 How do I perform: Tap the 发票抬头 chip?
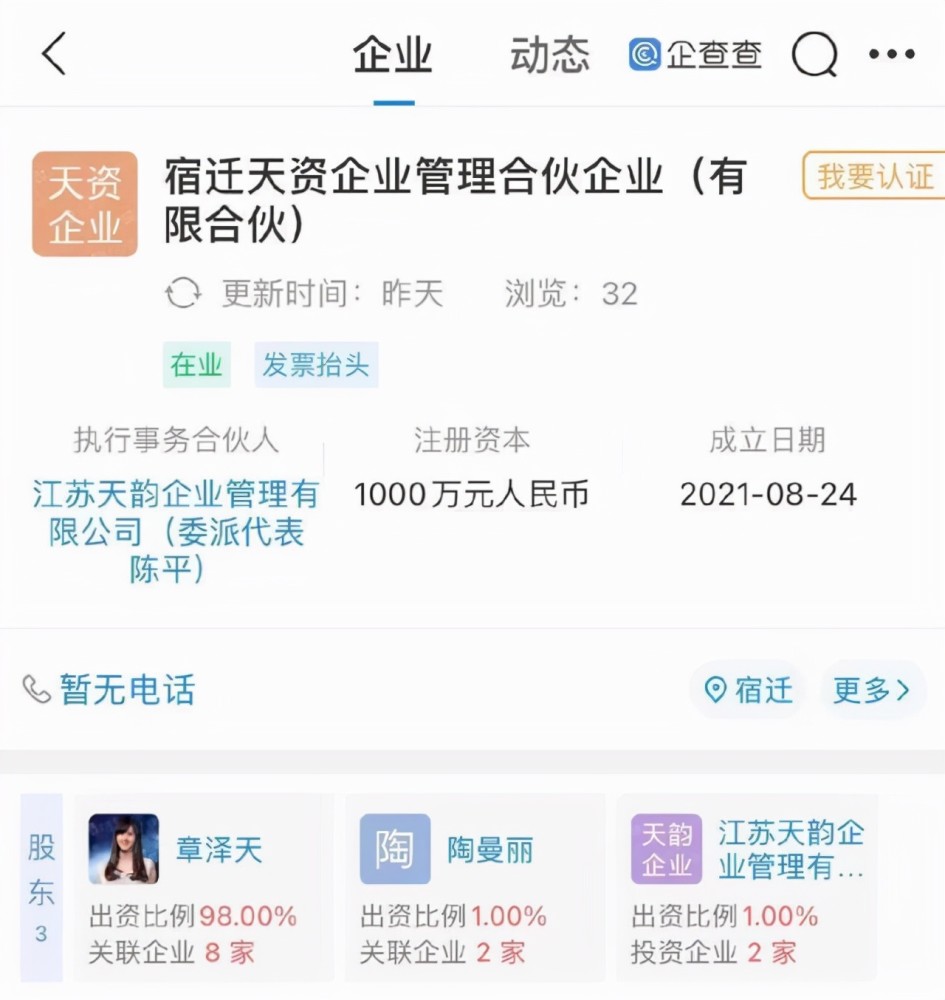(316, 365)
